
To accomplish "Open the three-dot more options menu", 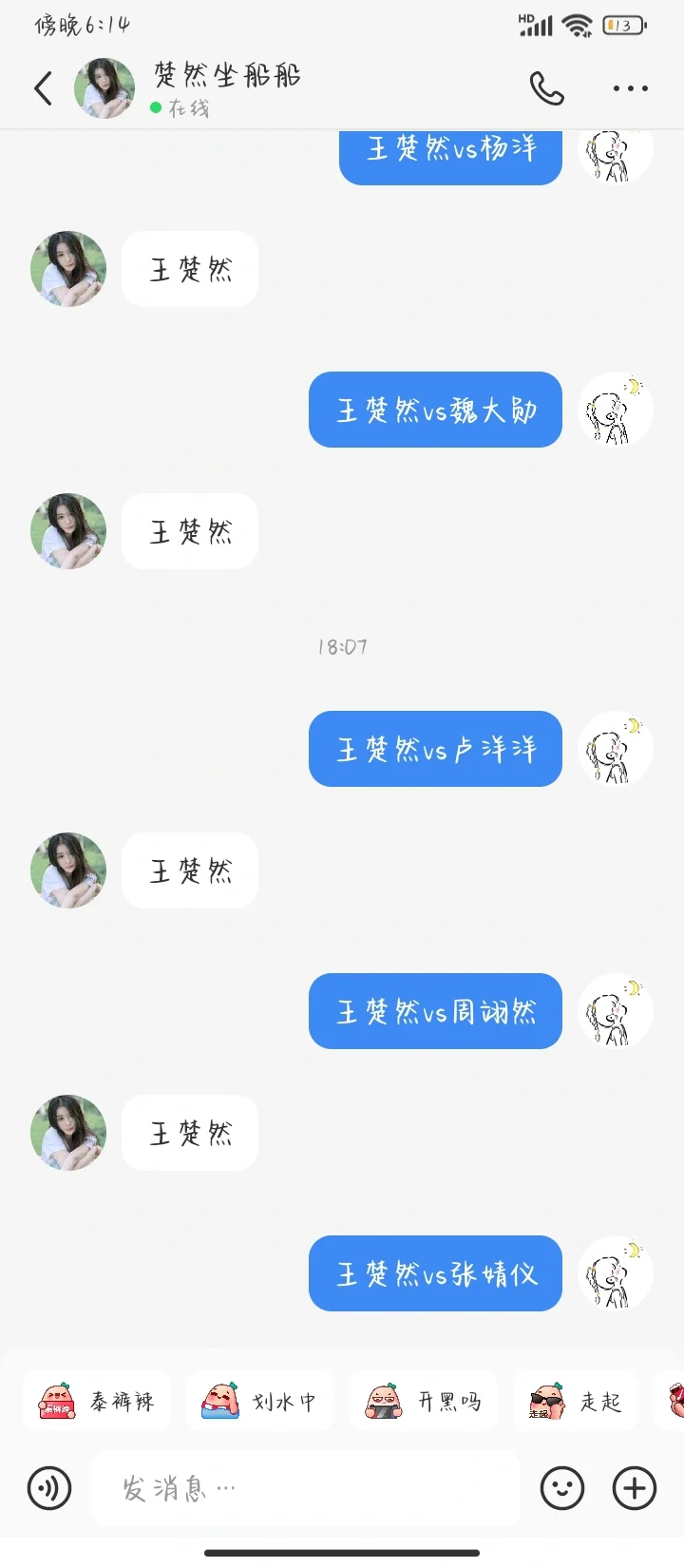I will pyautogui.click(x=631, y=88).
